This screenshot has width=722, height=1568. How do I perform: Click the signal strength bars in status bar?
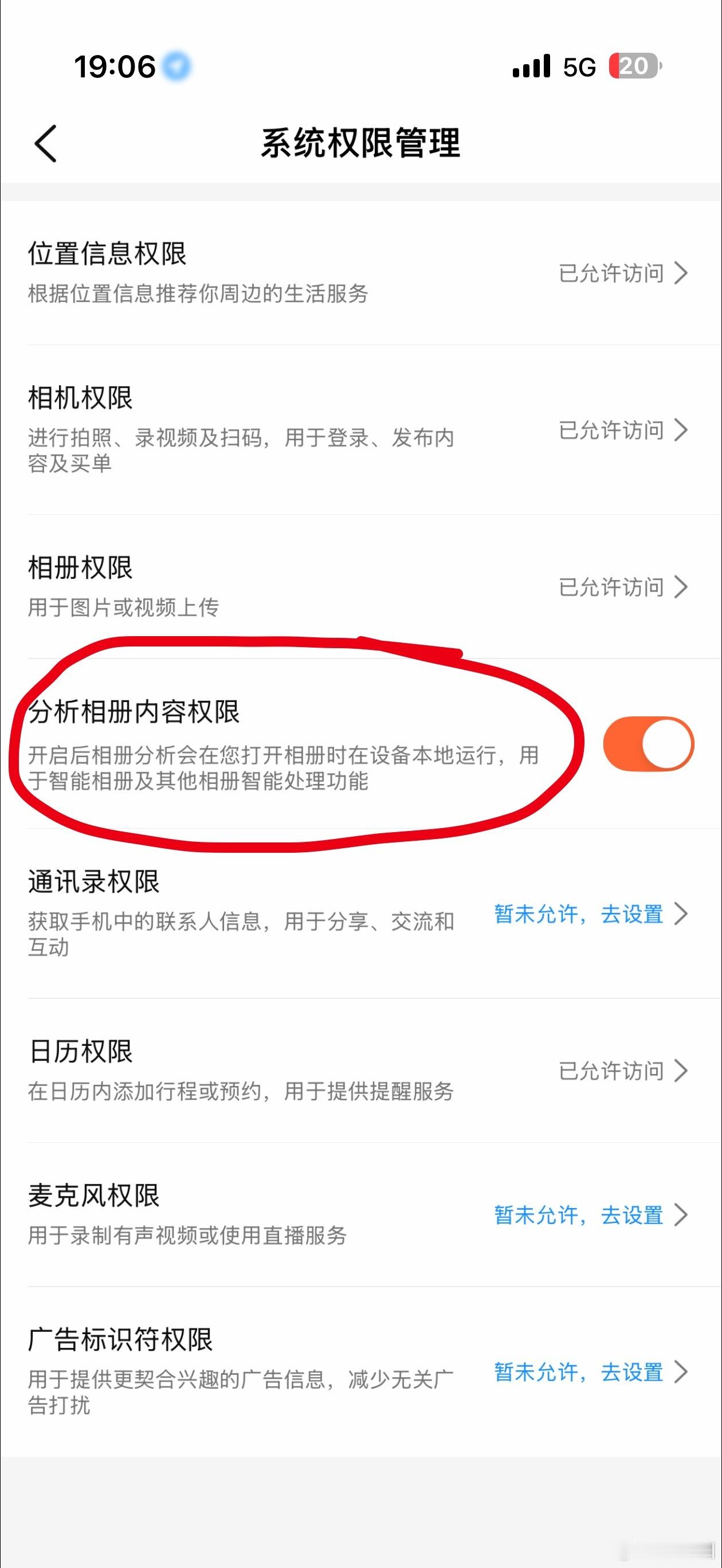(530, 67)
